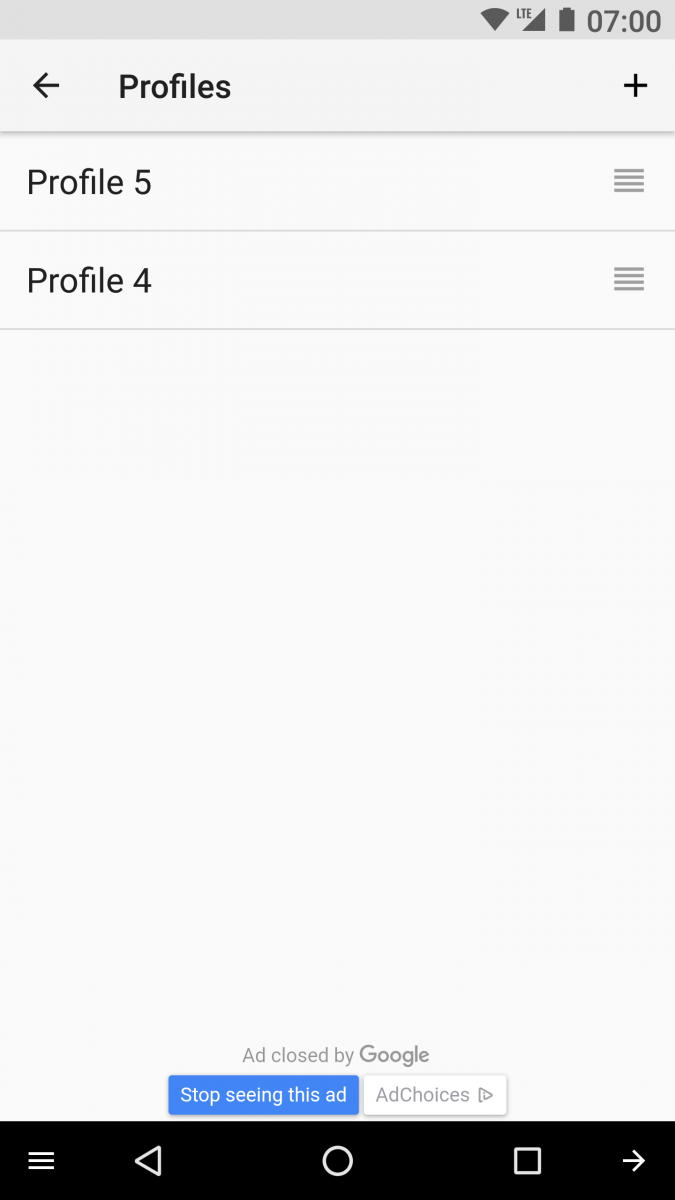Screen dimensions: 675x1200
Task: Open Profile 4
Action: (337, 281)
